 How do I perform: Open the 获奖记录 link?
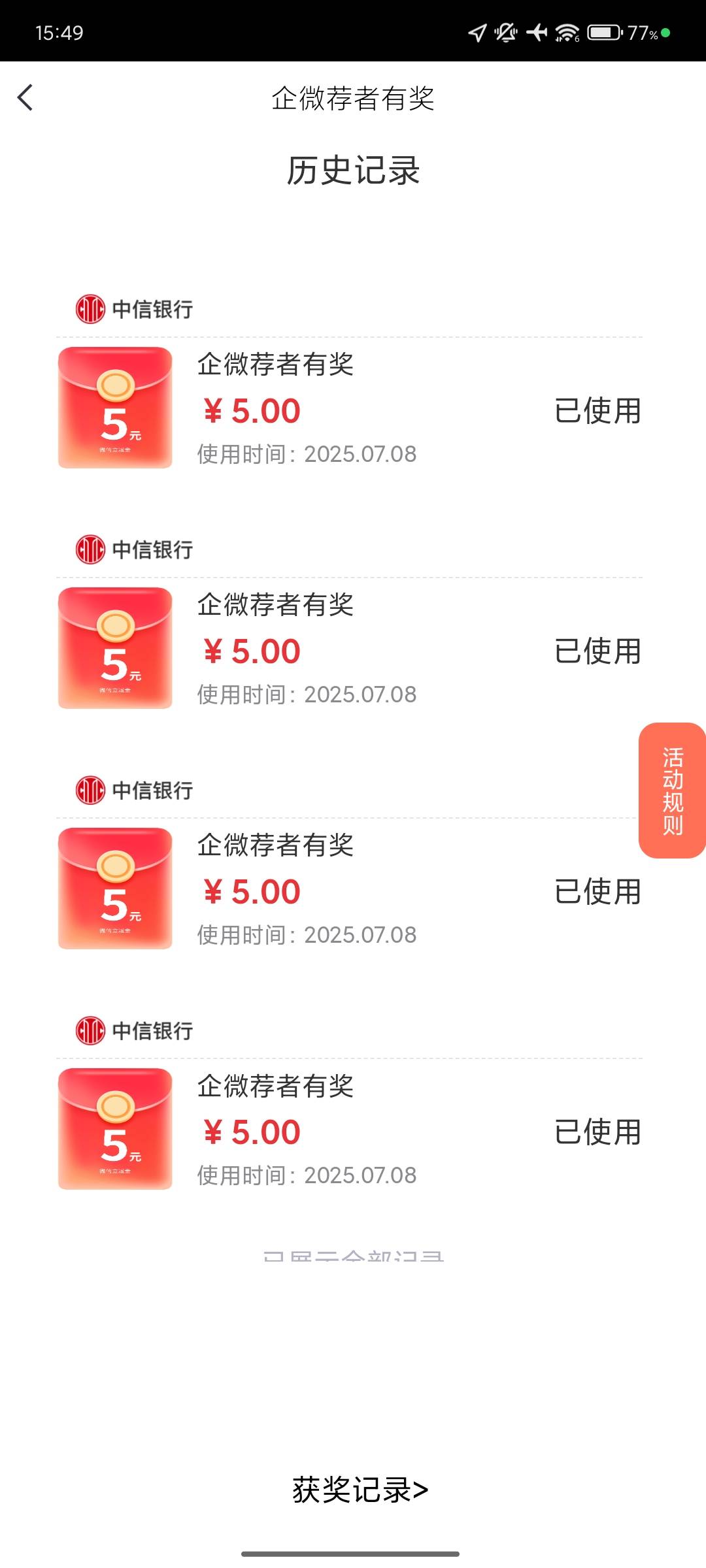tap(360, 1490)
